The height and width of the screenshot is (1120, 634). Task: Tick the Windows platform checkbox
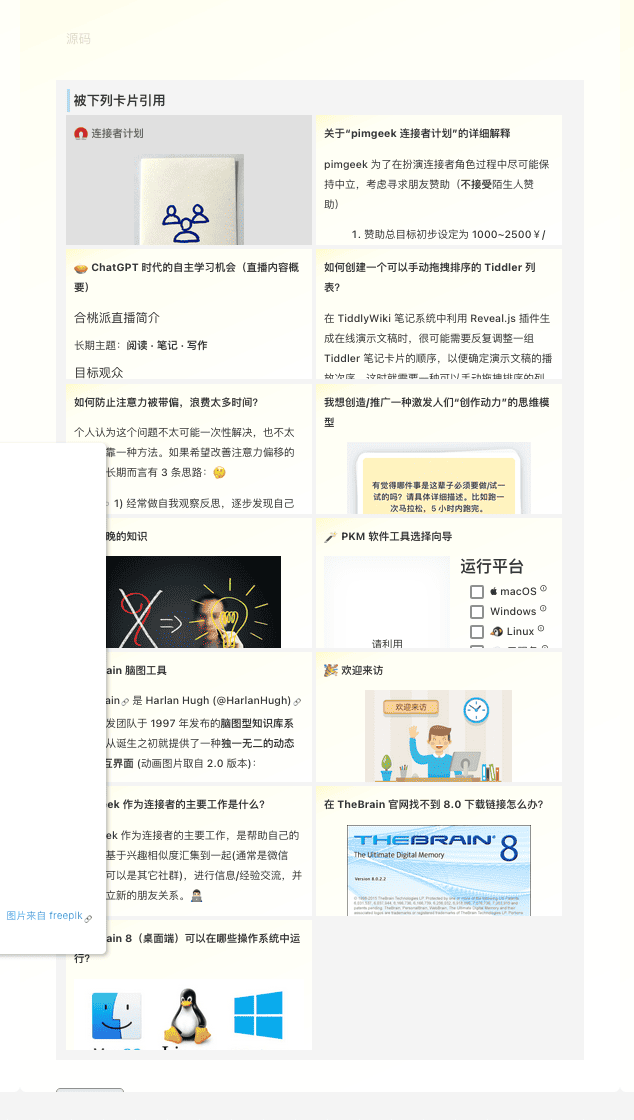click(477, 612)
